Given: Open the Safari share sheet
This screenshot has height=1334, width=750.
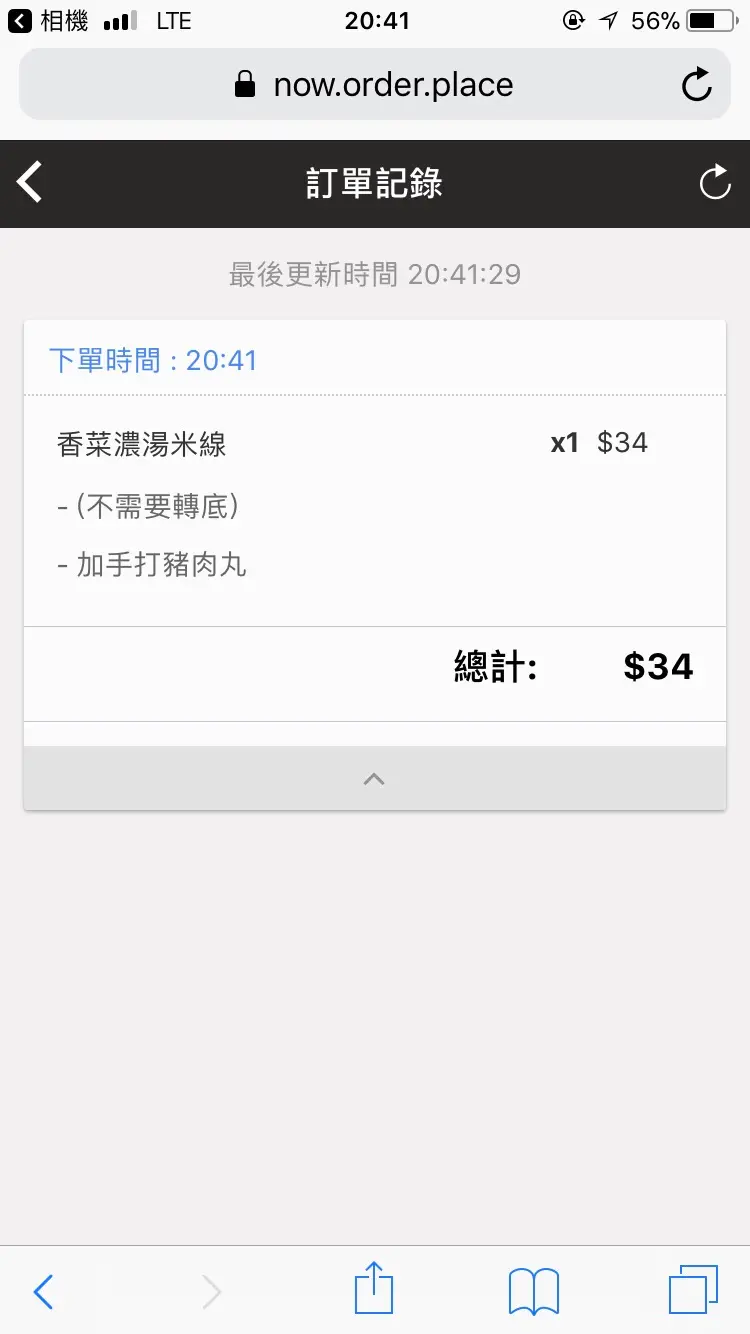Looking at the screenshot, I should (x=374, y=1289).
